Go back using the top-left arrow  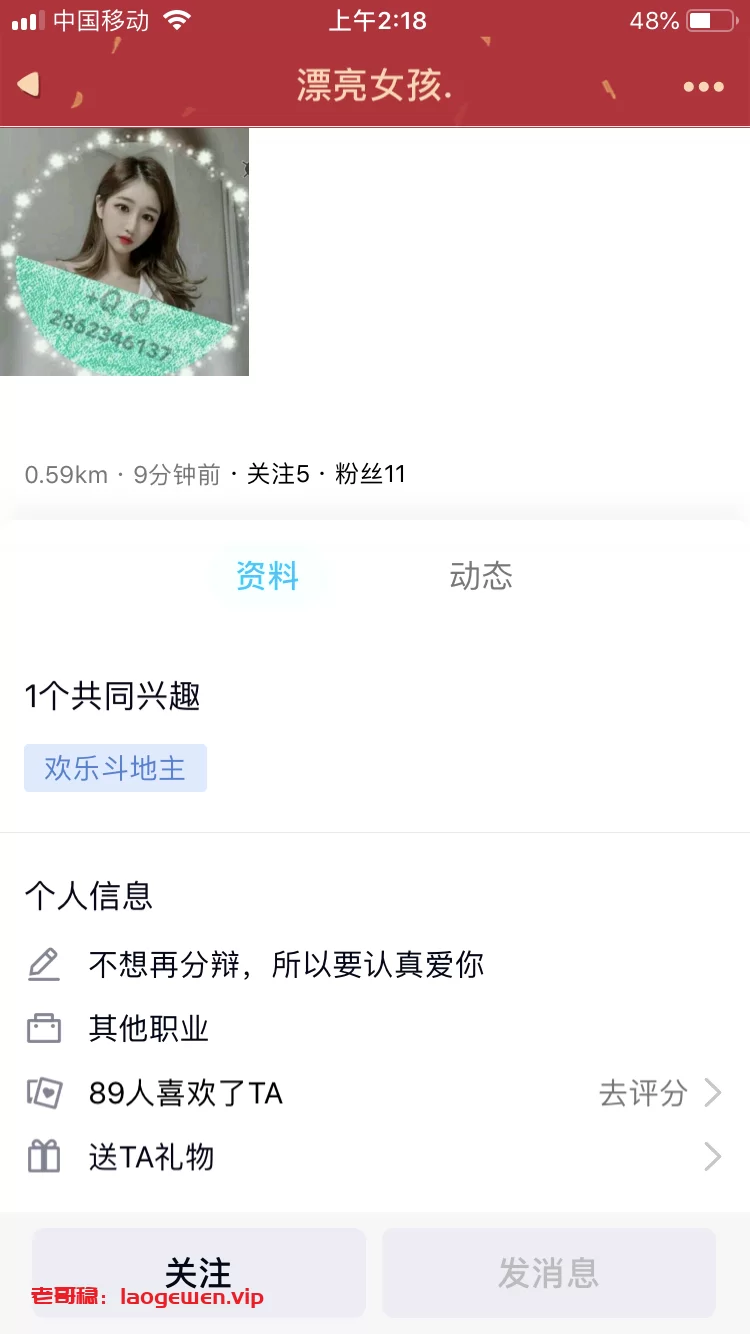coord(29,85)
